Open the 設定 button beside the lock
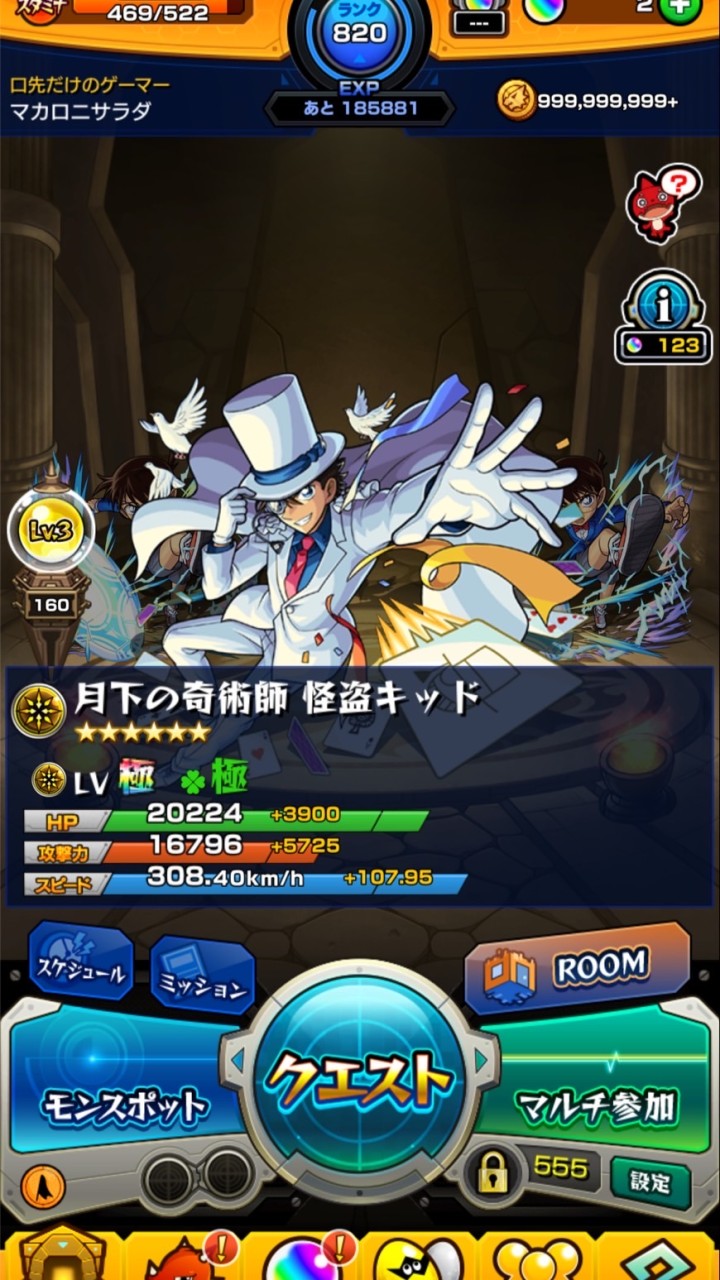Screen dimensions: 720x1280 (650, 1182)
